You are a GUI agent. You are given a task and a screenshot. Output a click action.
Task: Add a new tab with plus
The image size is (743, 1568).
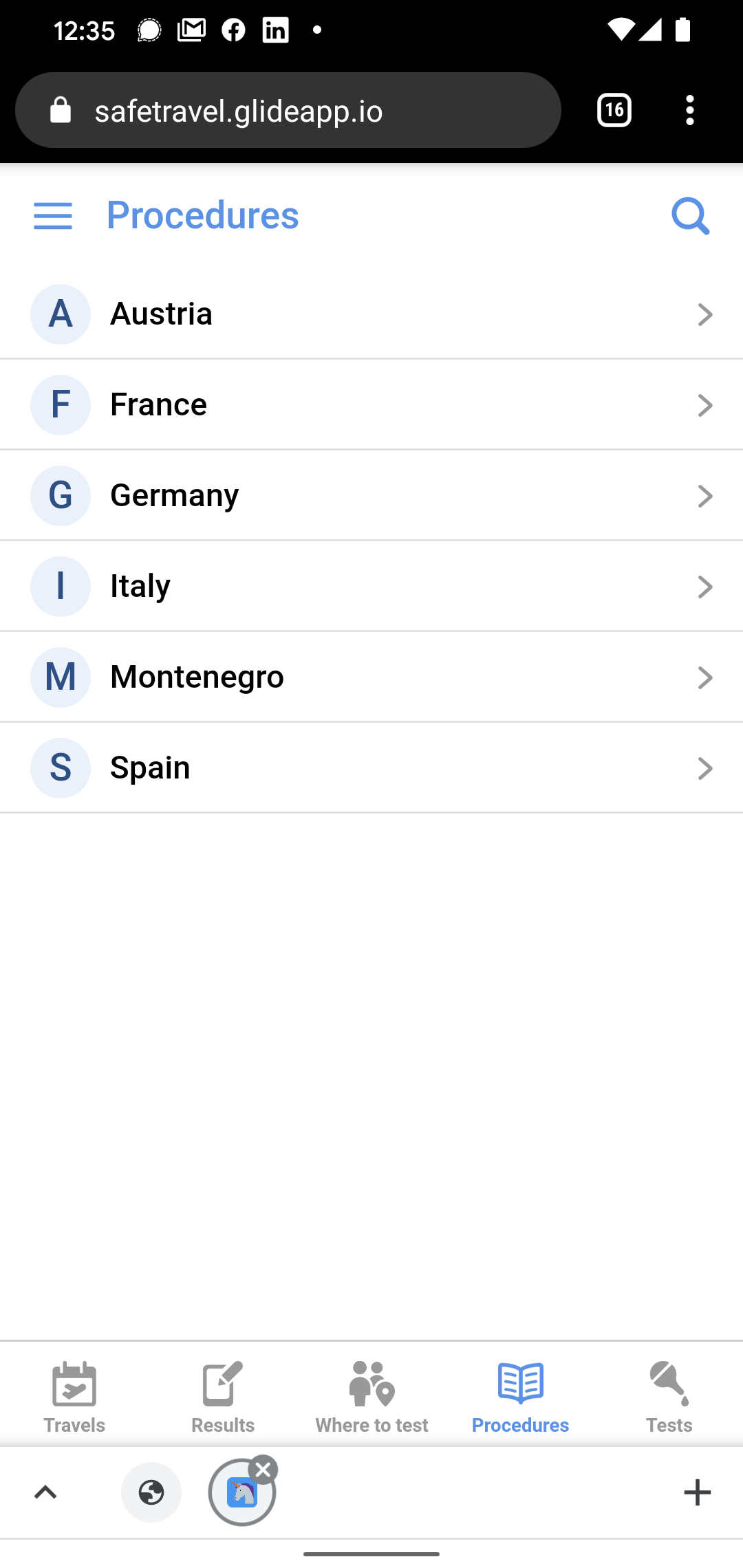point(697,1492)
